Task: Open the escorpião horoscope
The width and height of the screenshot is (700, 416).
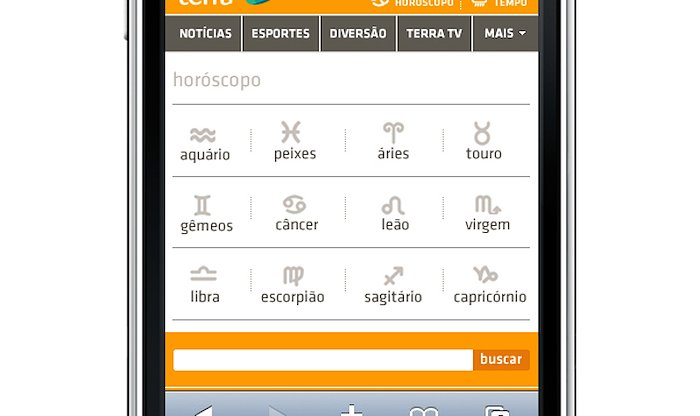Action: click(x=293, y=285)
